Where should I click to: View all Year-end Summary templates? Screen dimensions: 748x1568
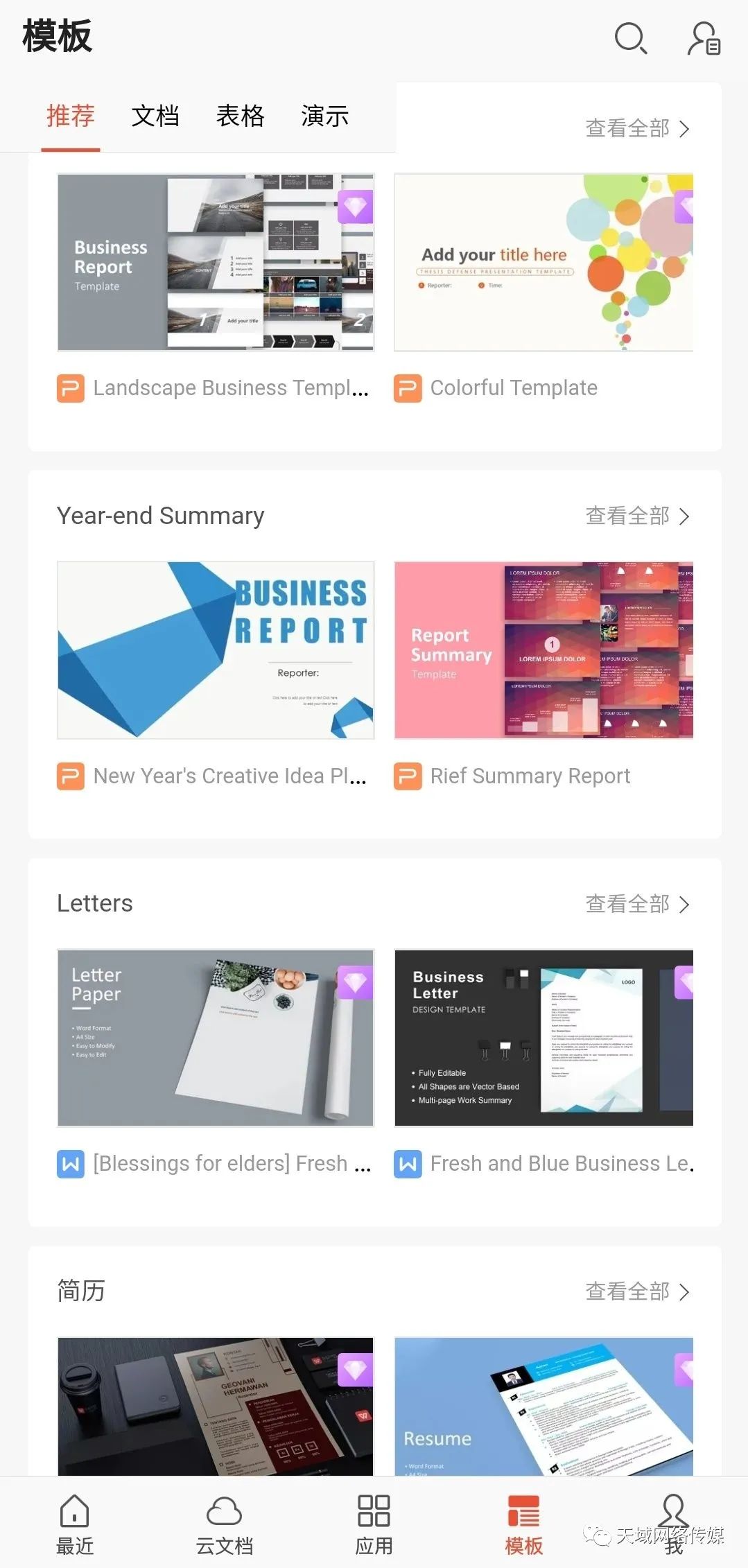tap(637, 516)
